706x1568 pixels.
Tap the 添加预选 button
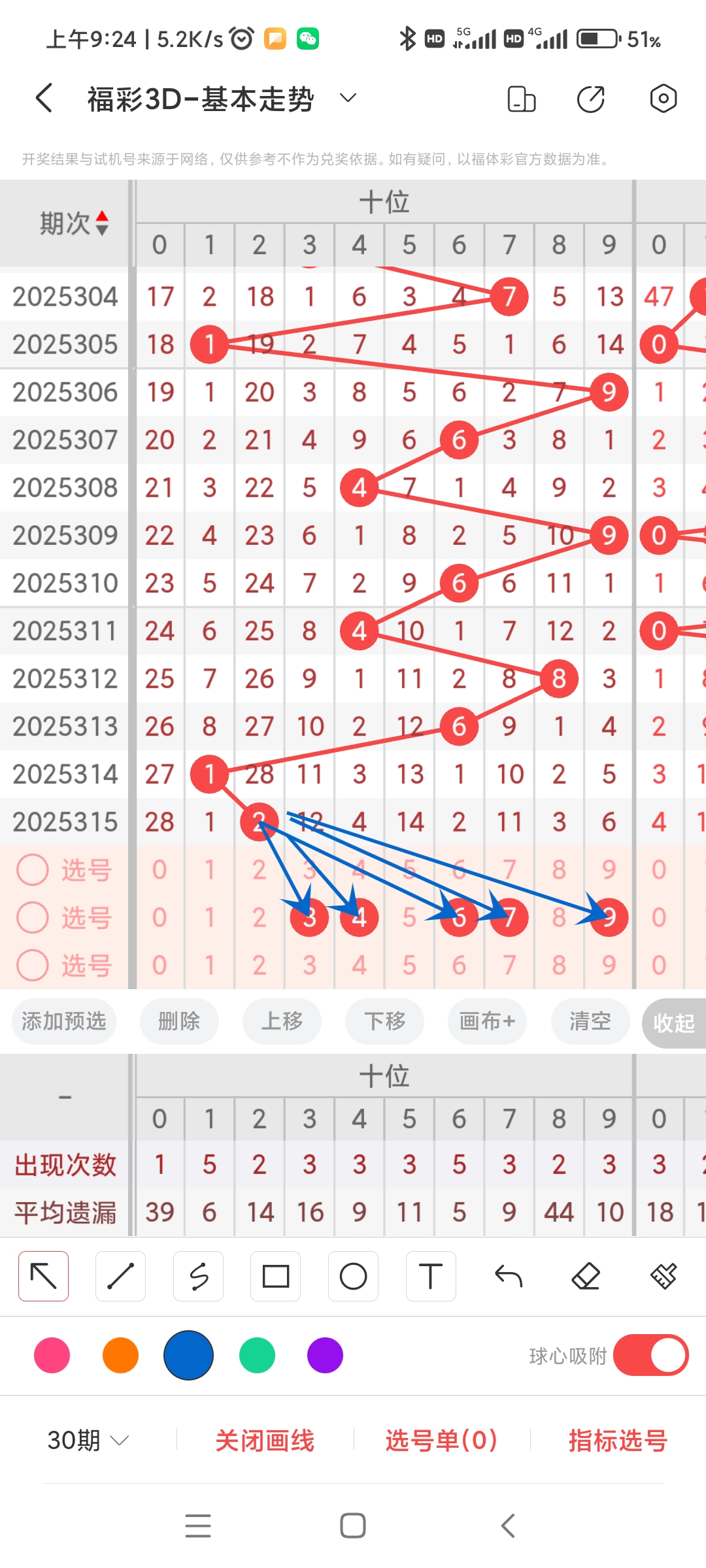click(64, 1021)
